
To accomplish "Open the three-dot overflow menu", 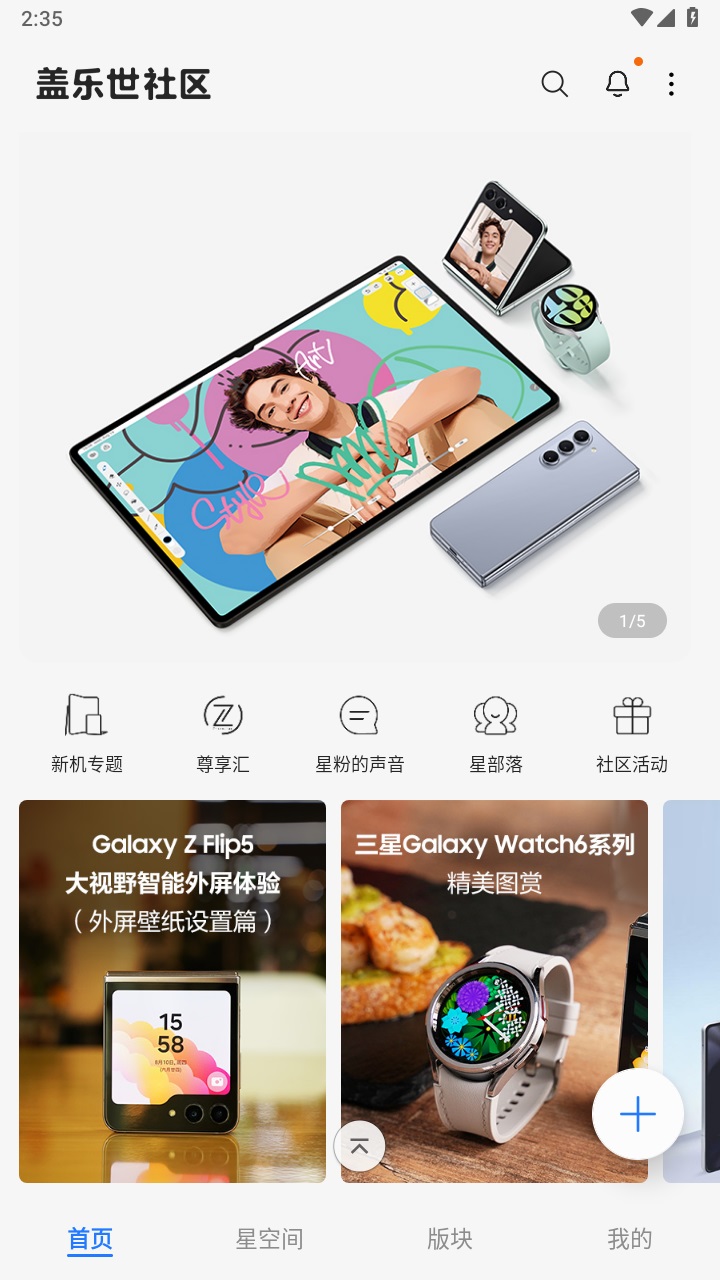I will (x=671, y=84).
